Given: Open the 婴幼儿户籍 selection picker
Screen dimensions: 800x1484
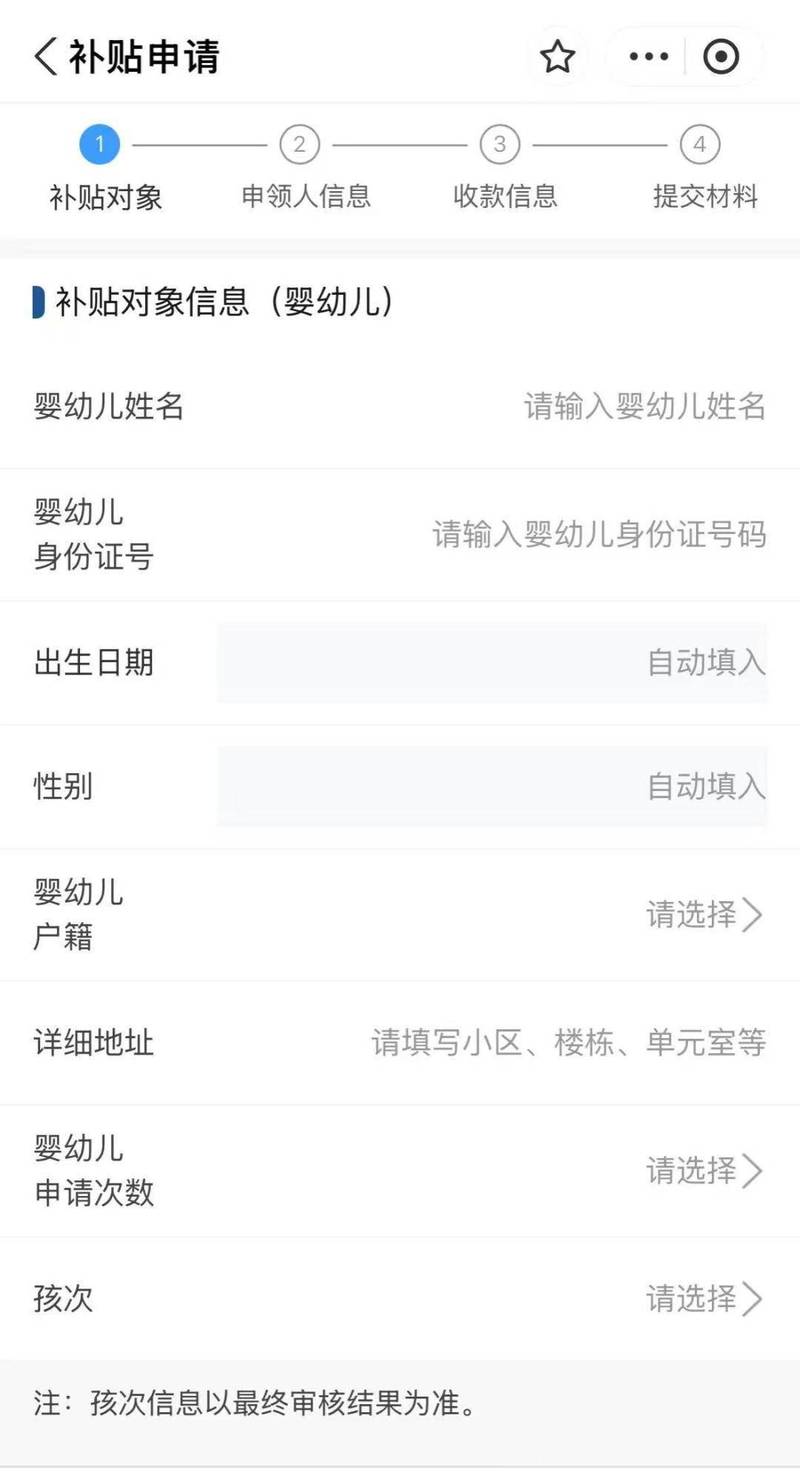Looking at the screenshot, I should tap(700, 915).
